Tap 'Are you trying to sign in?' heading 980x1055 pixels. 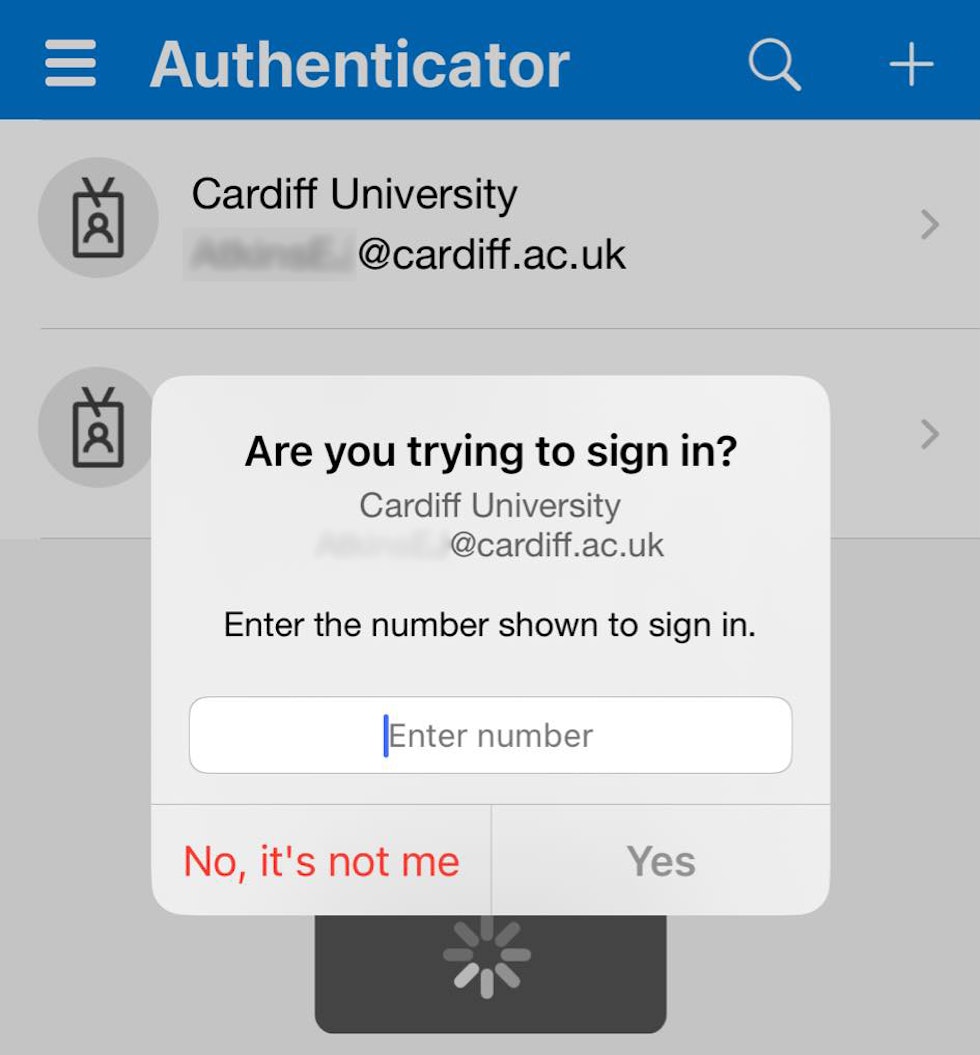(x=489, y=450)
